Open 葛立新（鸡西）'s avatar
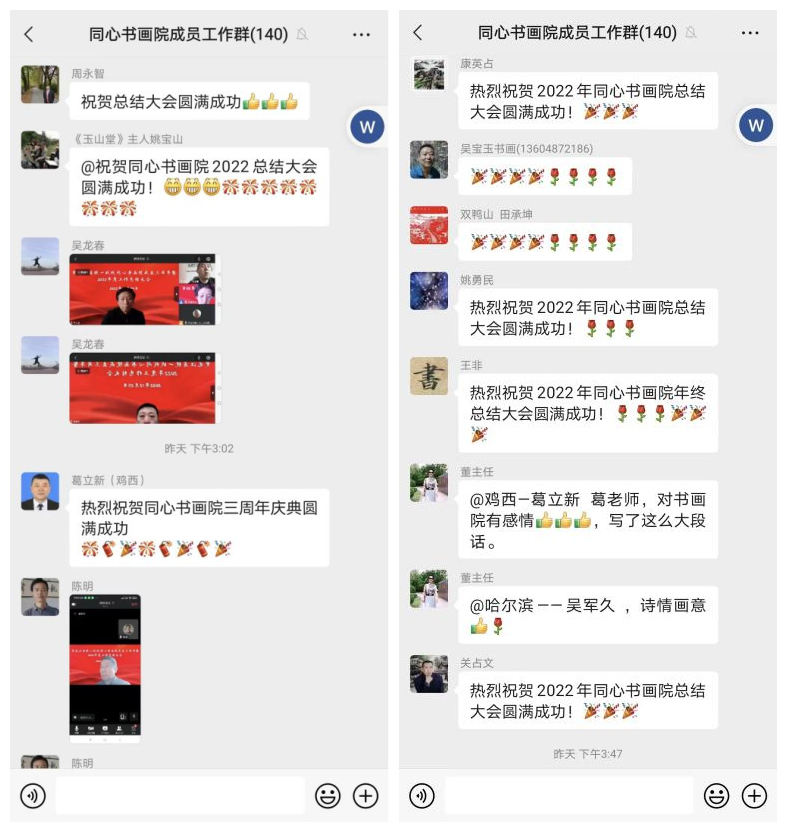The image size is (787, 832). tap(40, 492)
